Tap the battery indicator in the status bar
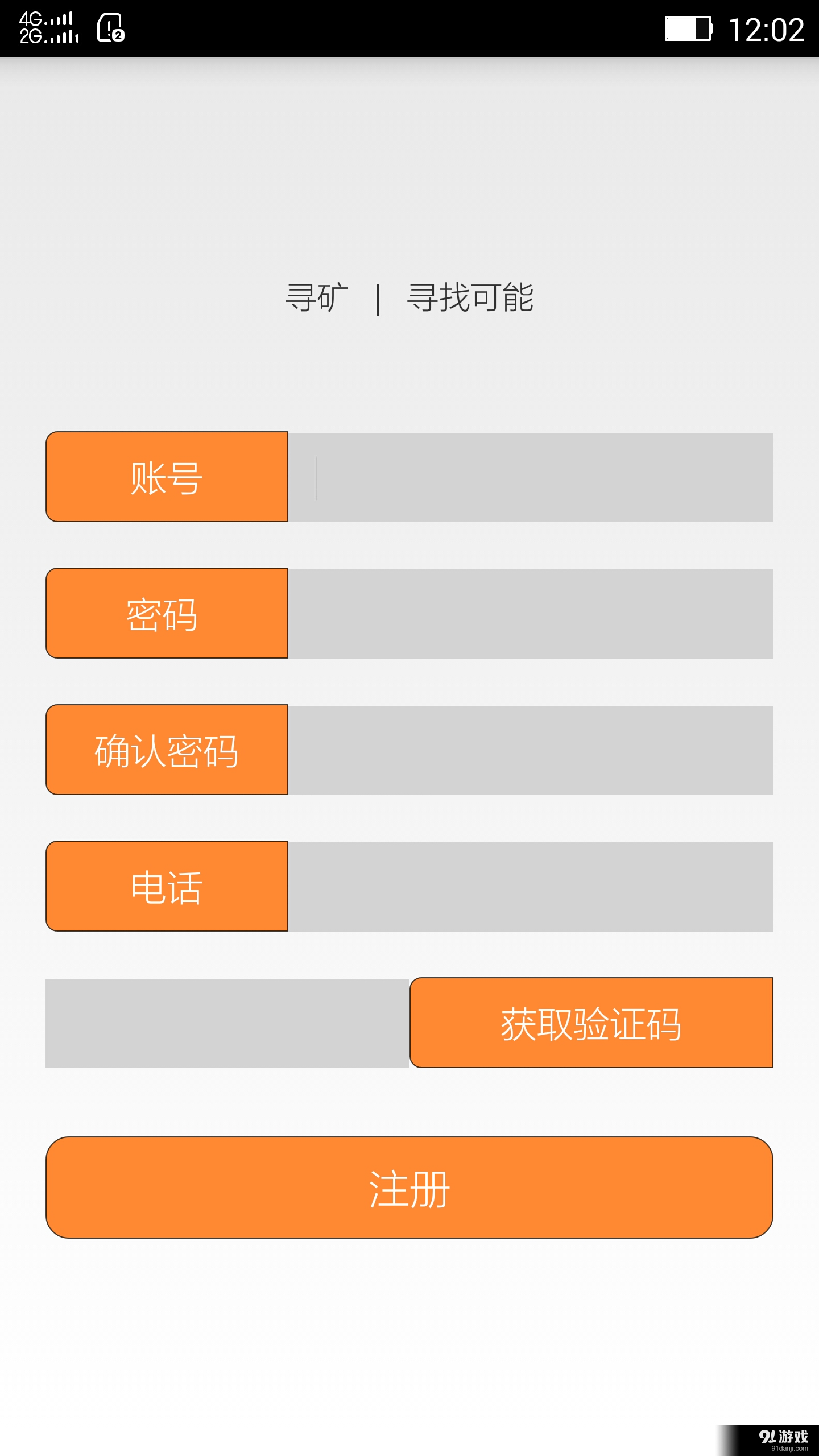The height and width of the screenshot is (1456, 819). [689, 30]
